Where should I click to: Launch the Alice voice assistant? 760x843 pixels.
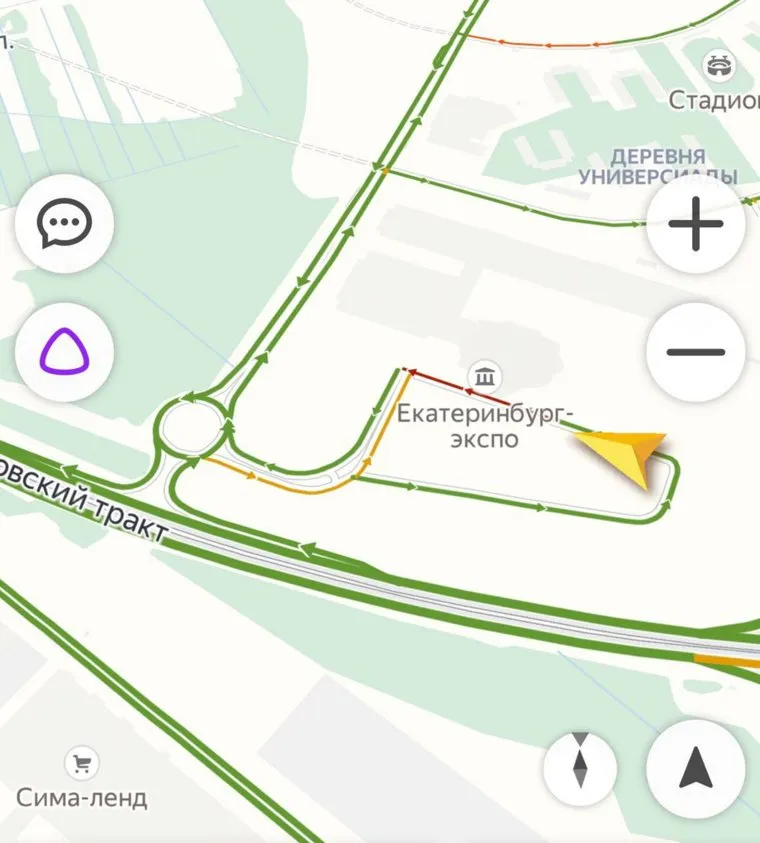pos(65,352)
